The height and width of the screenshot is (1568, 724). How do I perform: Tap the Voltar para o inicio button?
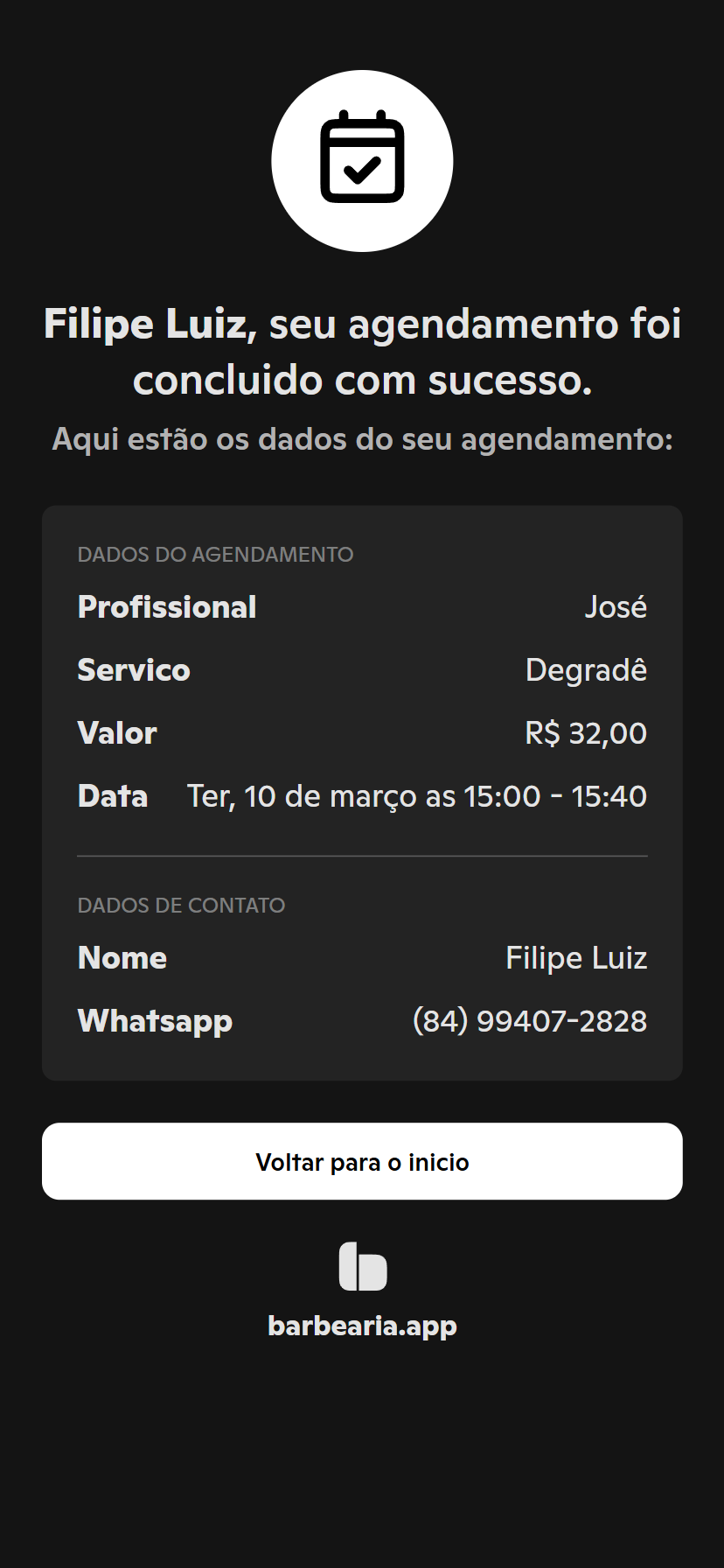(x=362, y=1161)
